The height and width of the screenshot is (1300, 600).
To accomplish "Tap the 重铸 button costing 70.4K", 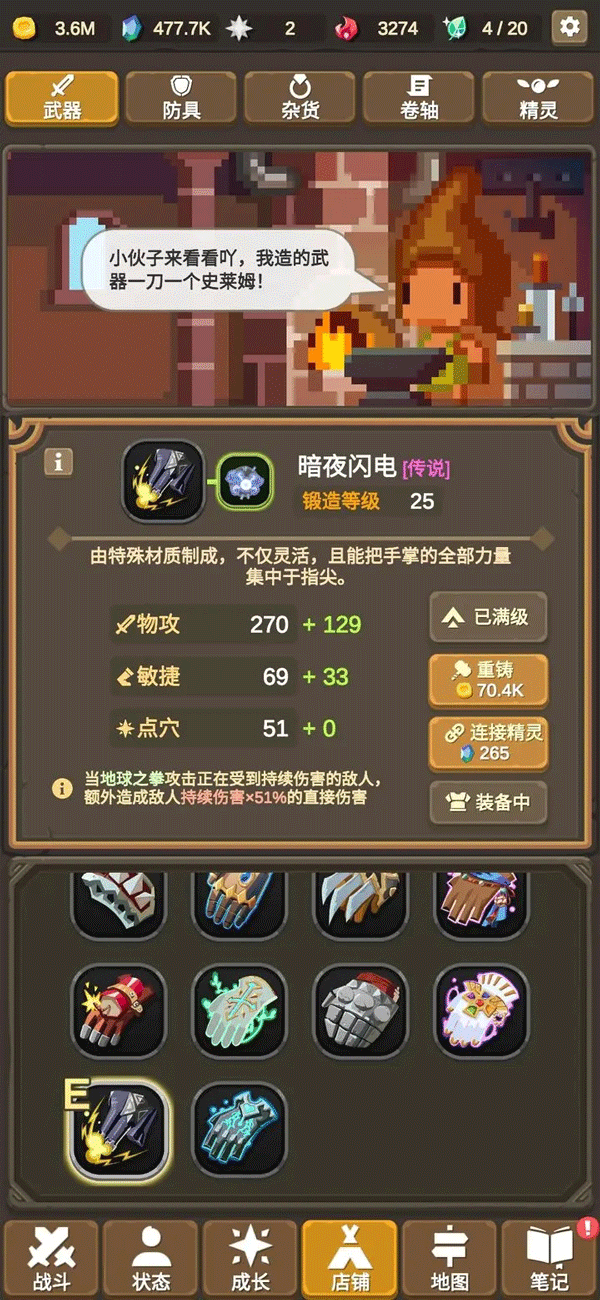I will point(489,680).
